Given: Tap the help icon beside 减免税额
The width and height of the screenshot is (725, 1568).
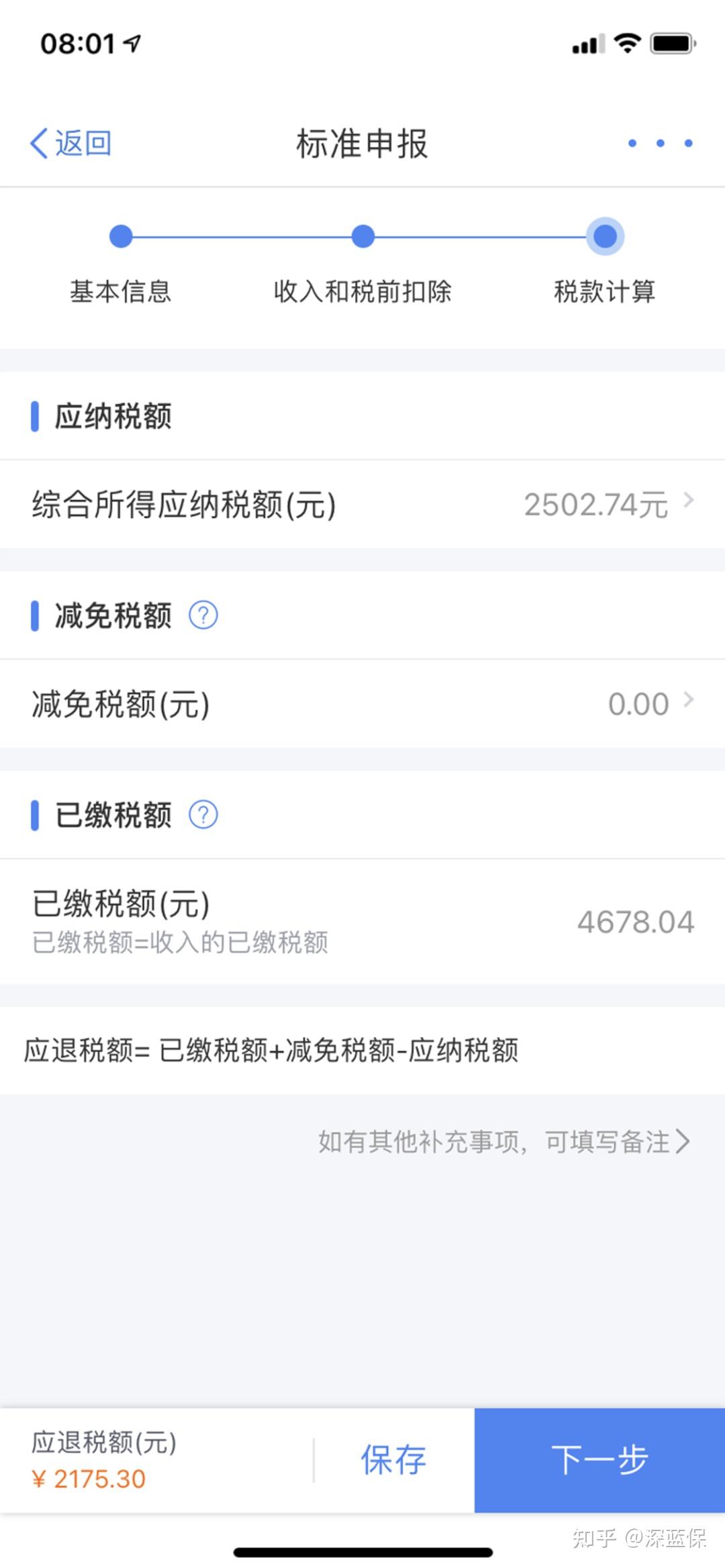Looking at the screenshot, I should 203,615.
